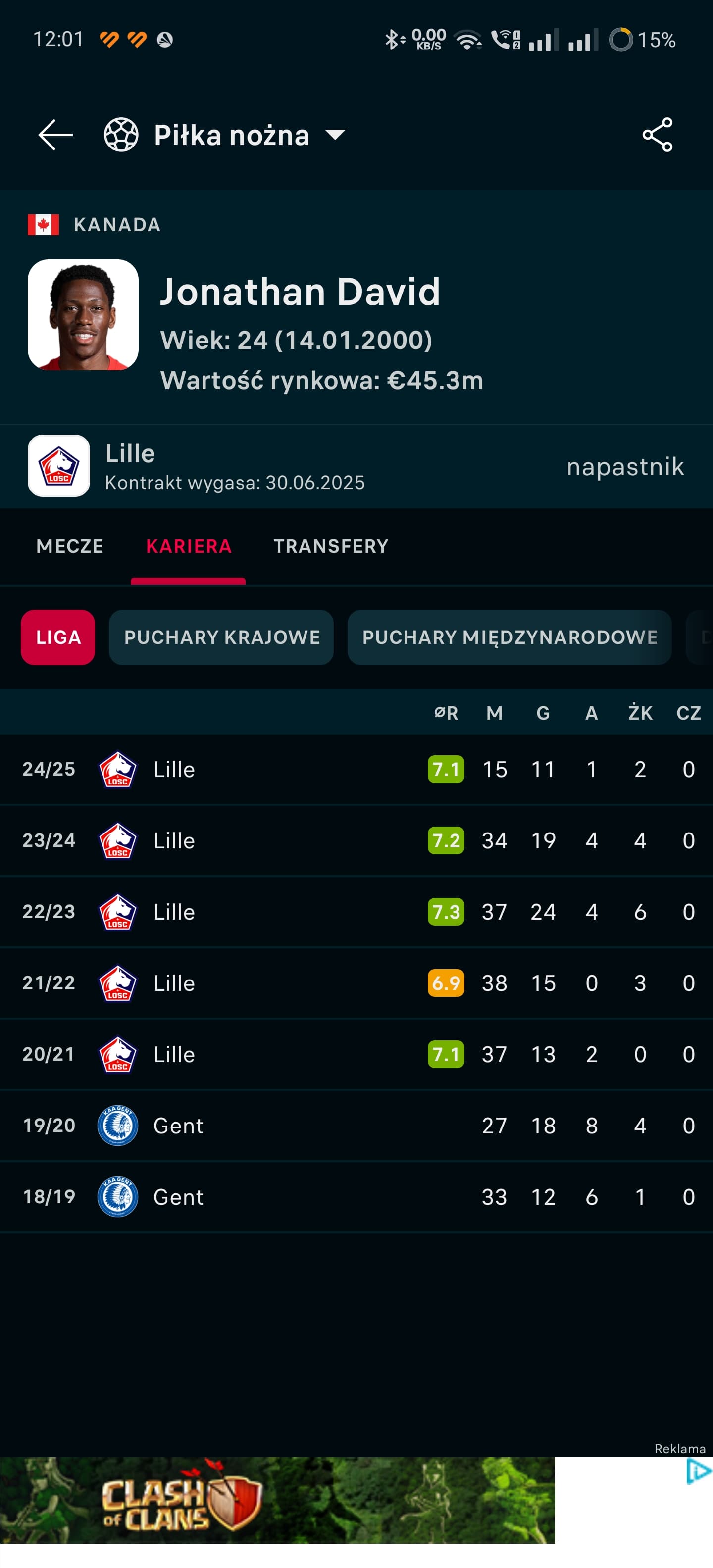713x1568 pixels.
Task: Switch to the Transfery tab
Action: click(x=331, y=546)
